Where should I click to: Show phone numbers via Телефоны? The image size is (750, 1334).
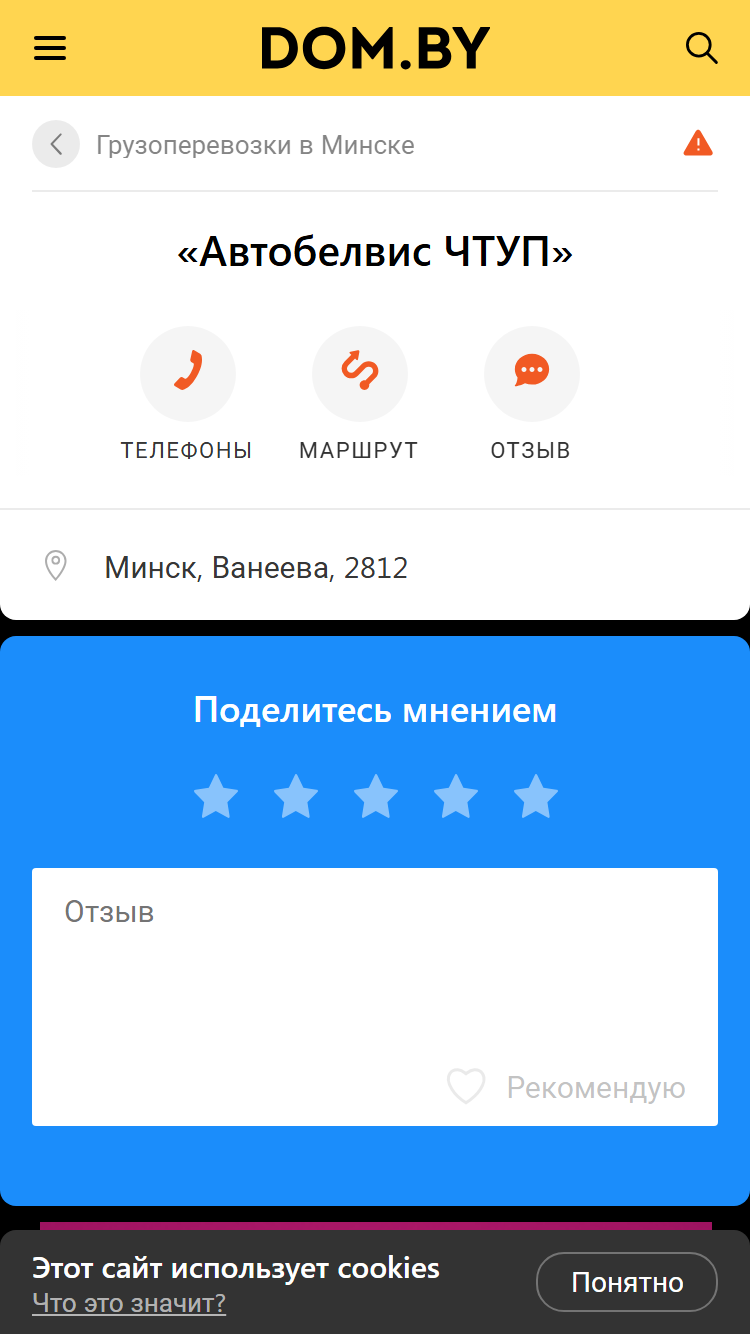click(x=187, y=394)
